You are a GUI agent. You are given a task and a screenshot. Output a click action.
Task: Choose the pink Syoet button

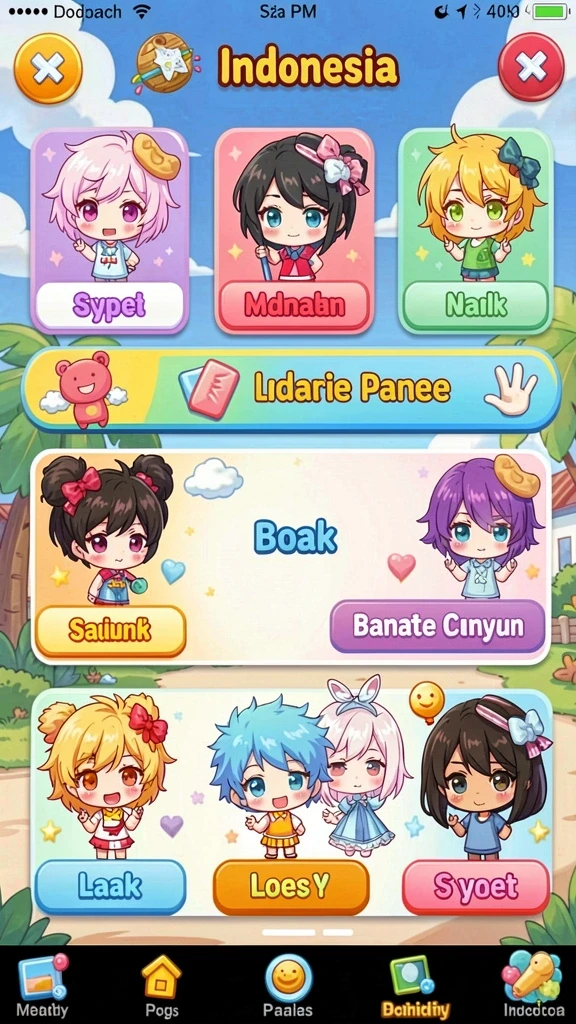(476, 887)
